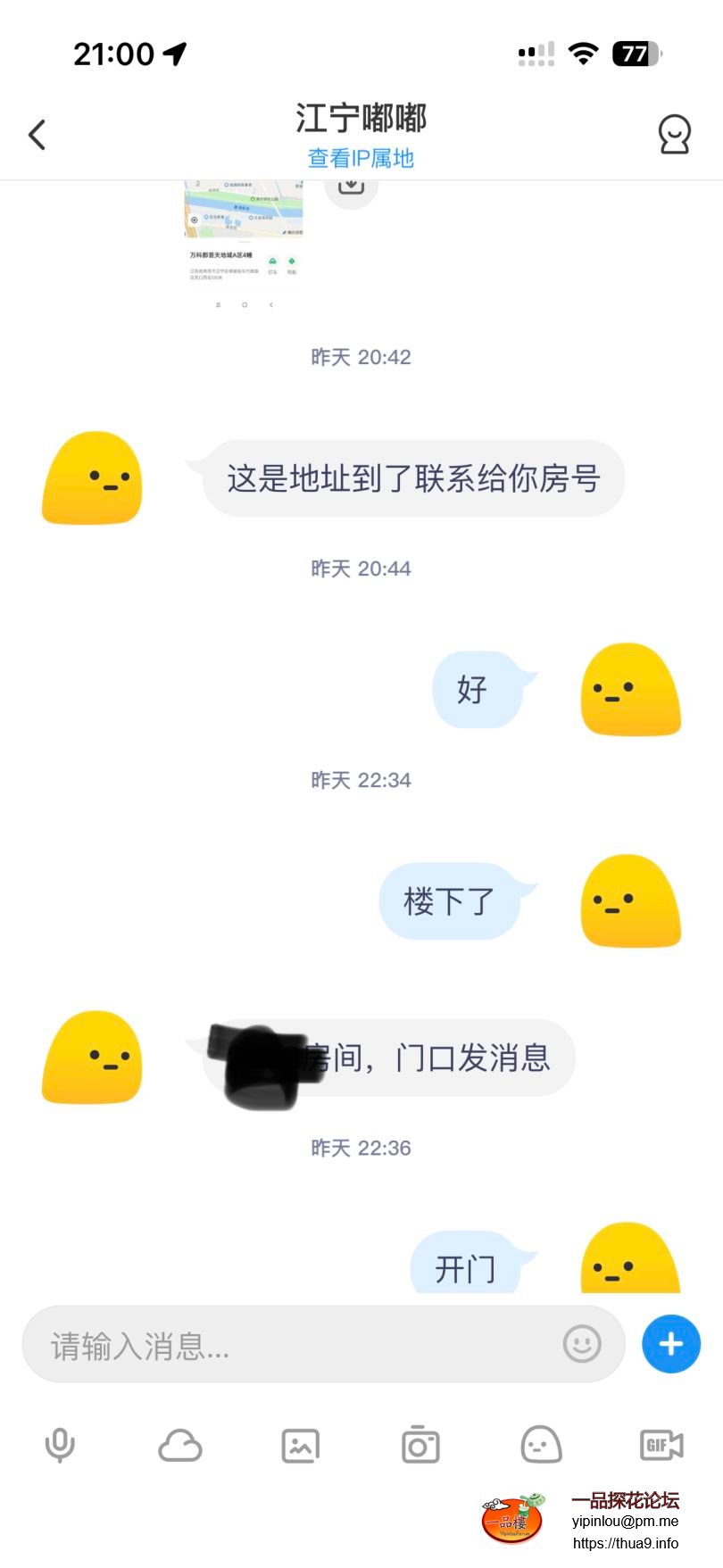Tap the navigation icon on the location card
723x1568 pixels.
point(292,260)
